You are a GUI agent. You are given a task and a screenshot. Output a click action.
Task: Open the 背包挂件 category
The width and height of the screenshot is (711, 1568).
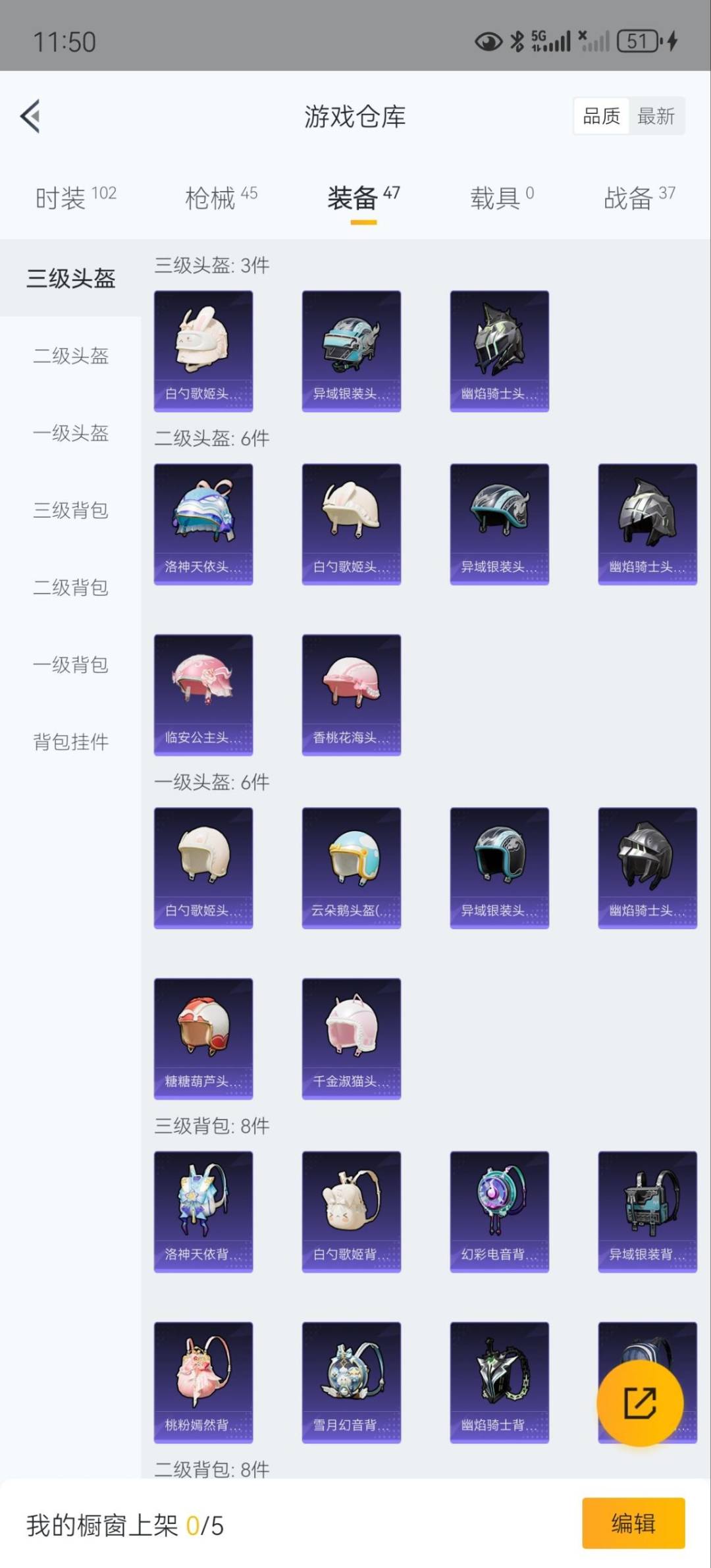coord(70,742)
